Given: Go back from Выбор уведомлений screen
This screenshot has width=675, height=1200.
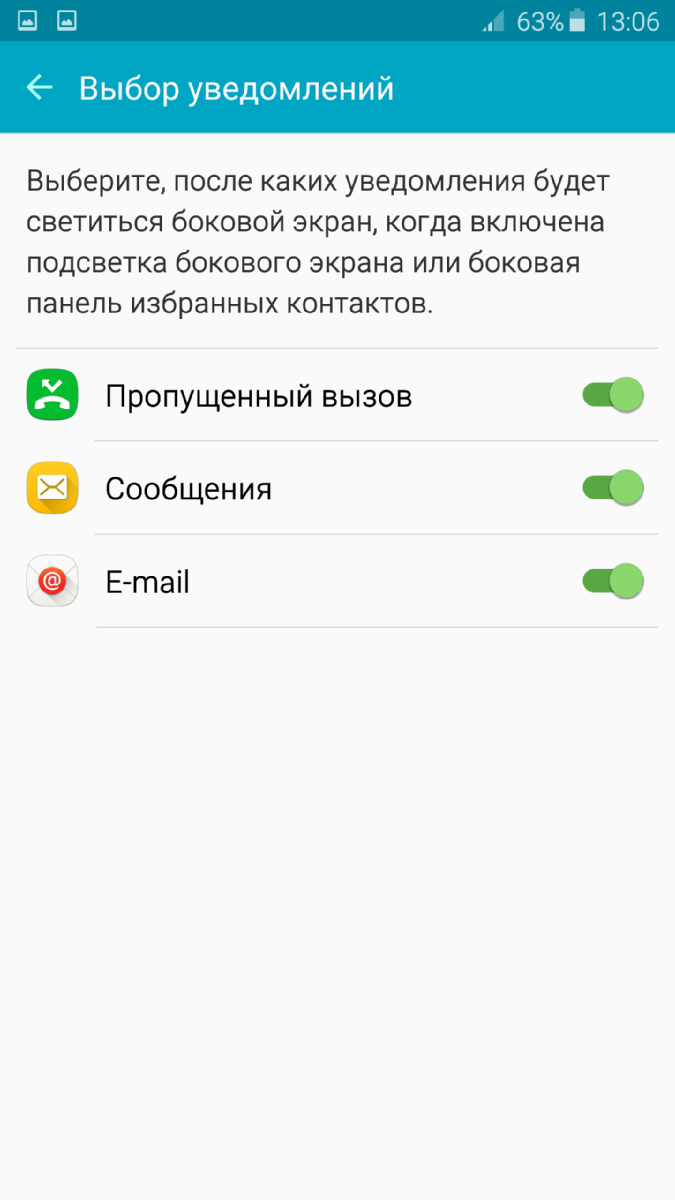Looking at the screenshot, I should coord(40,88).
